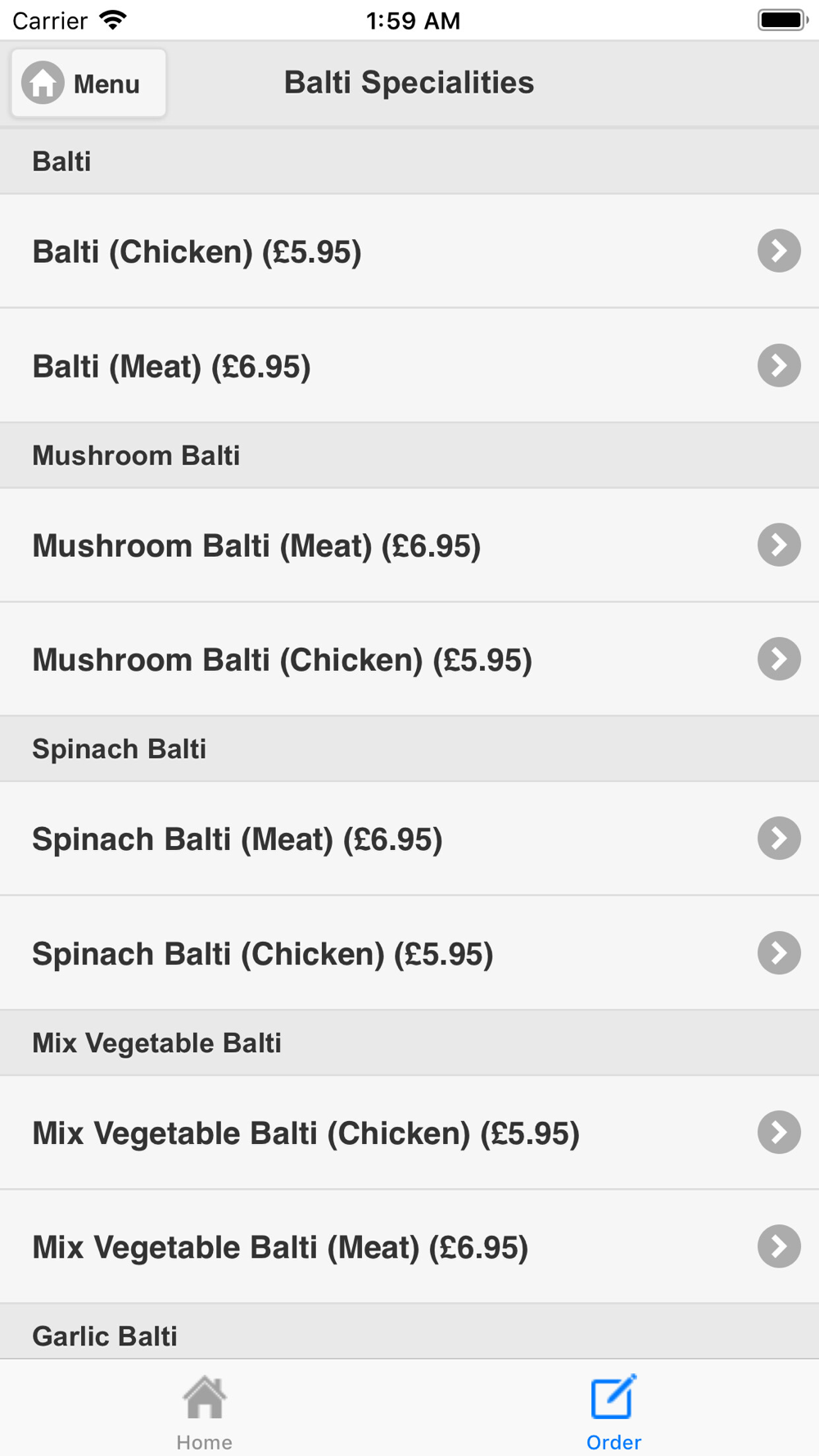Select Spinach Balti (Chicken) £5.95
Image resolution: width=819 pixels, height=1456 pixels.
click(x=409, y=953)
